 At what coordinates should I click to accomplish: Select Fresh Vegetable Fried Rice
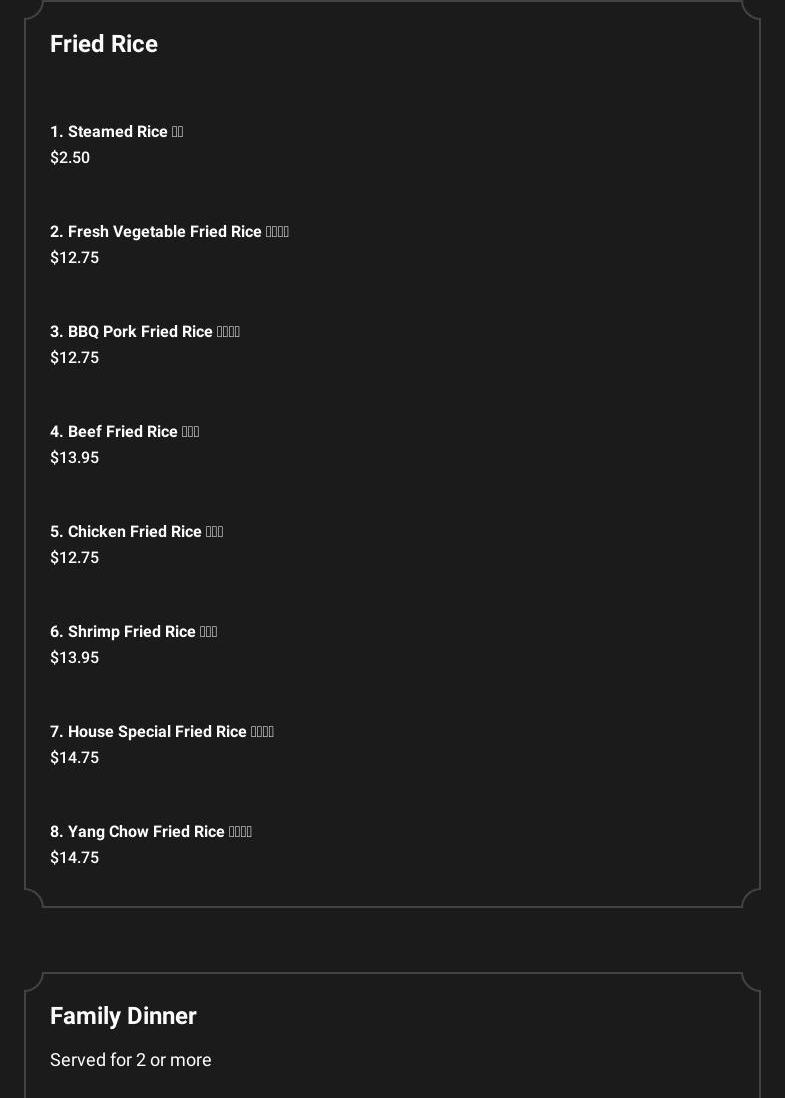[169, 232]
